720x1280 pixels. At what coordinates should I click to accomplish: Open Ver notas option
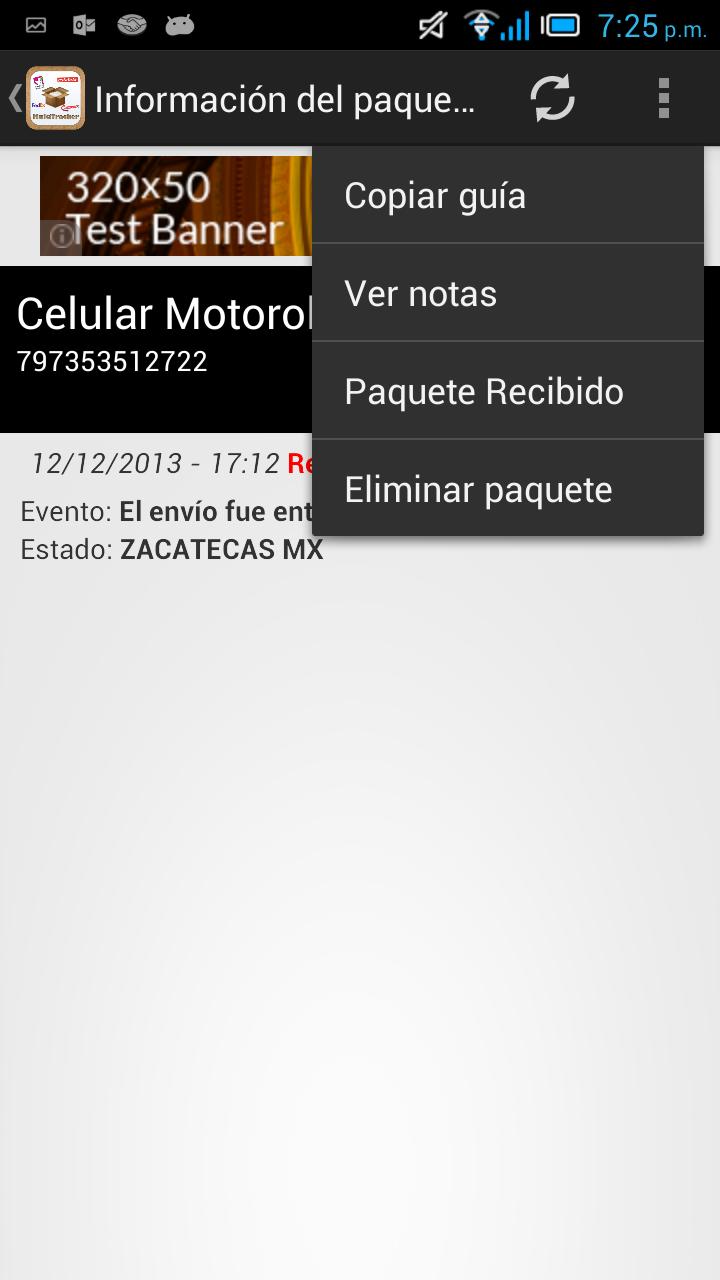click(507, 294)
